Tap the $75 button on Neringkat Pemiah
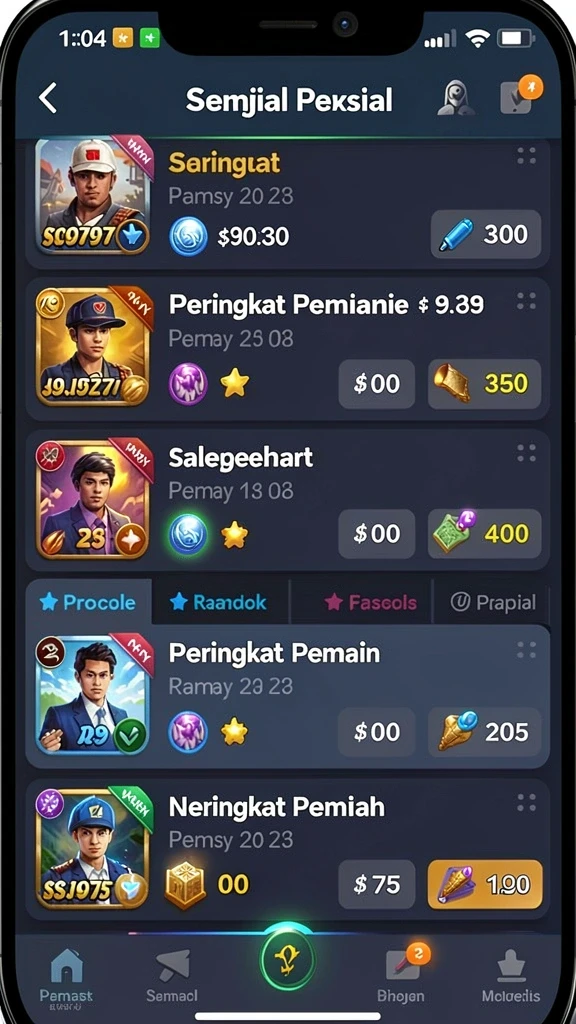 tap(377, 884)
